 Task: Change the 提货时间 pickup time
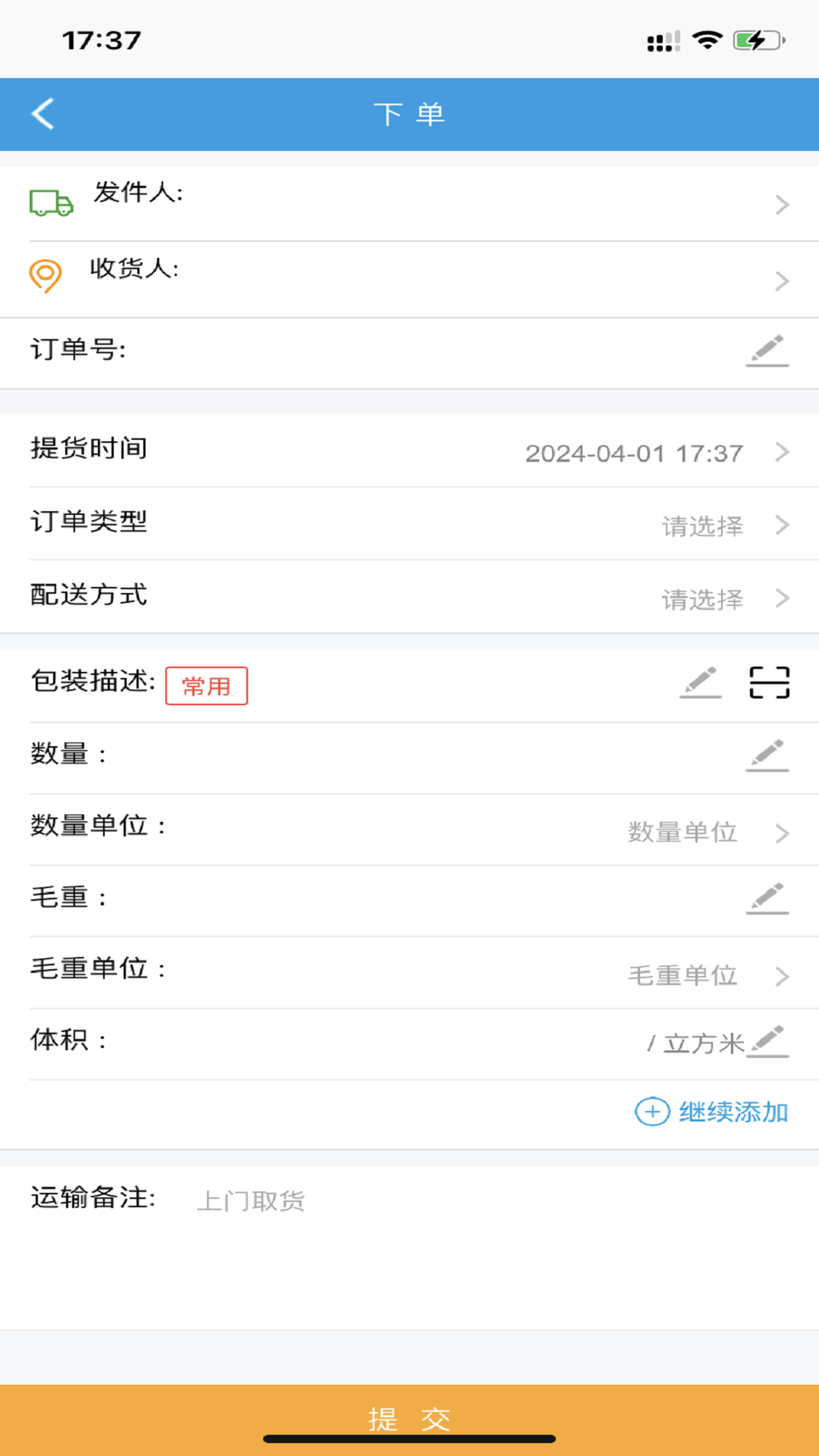[x=634, y=453]
